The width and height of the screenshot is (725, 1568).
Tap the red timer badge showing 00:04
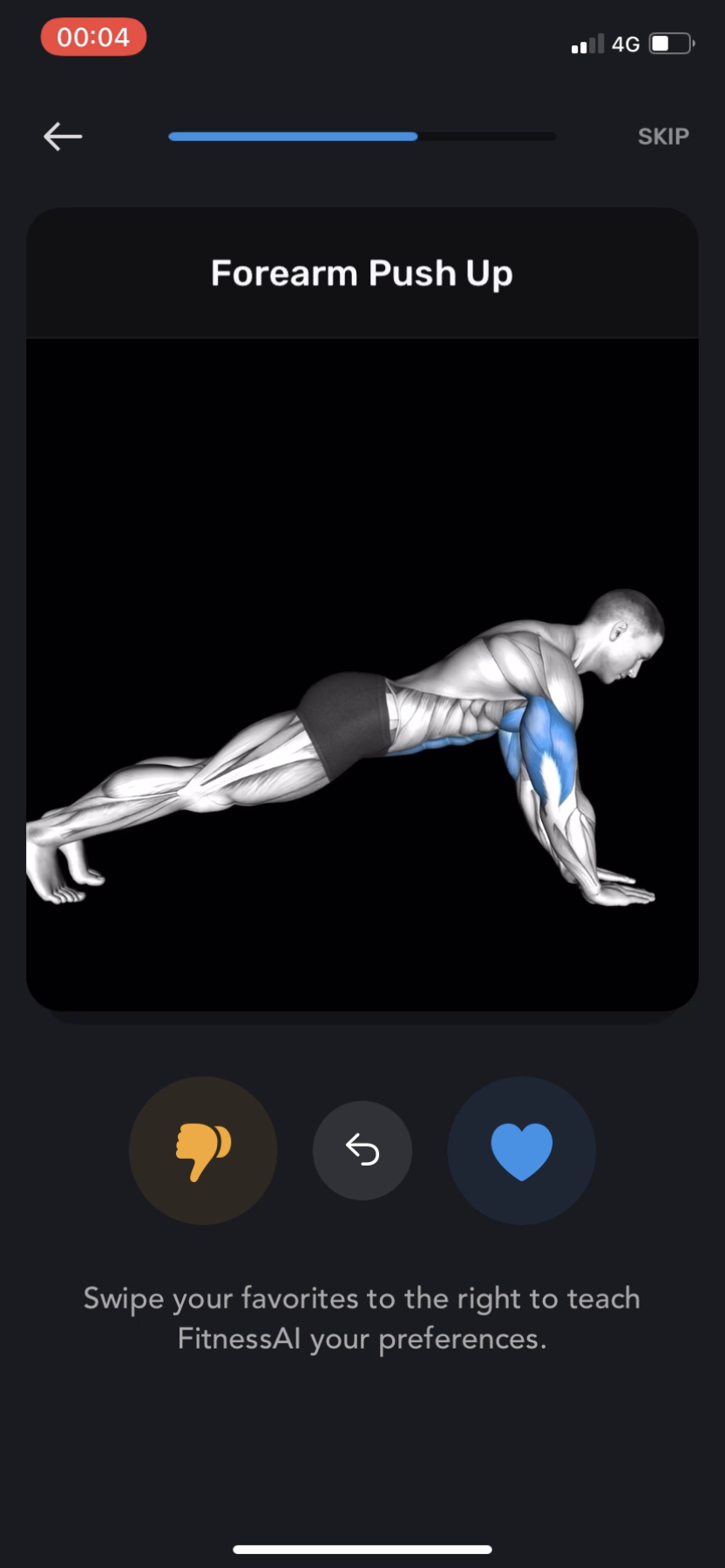point(93,37)
